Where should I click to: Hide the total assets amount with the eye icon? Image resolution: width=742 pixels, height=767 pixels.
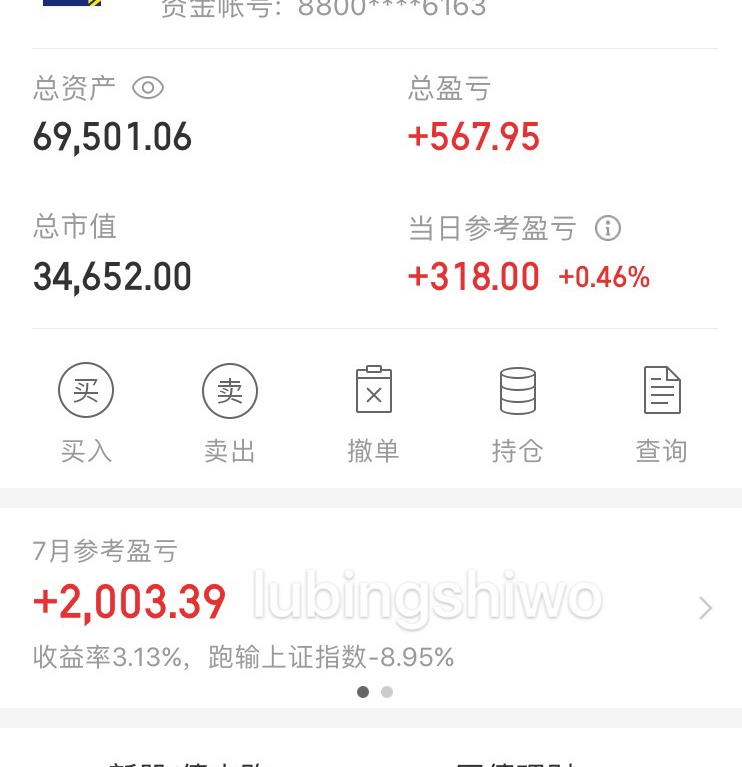148,88
